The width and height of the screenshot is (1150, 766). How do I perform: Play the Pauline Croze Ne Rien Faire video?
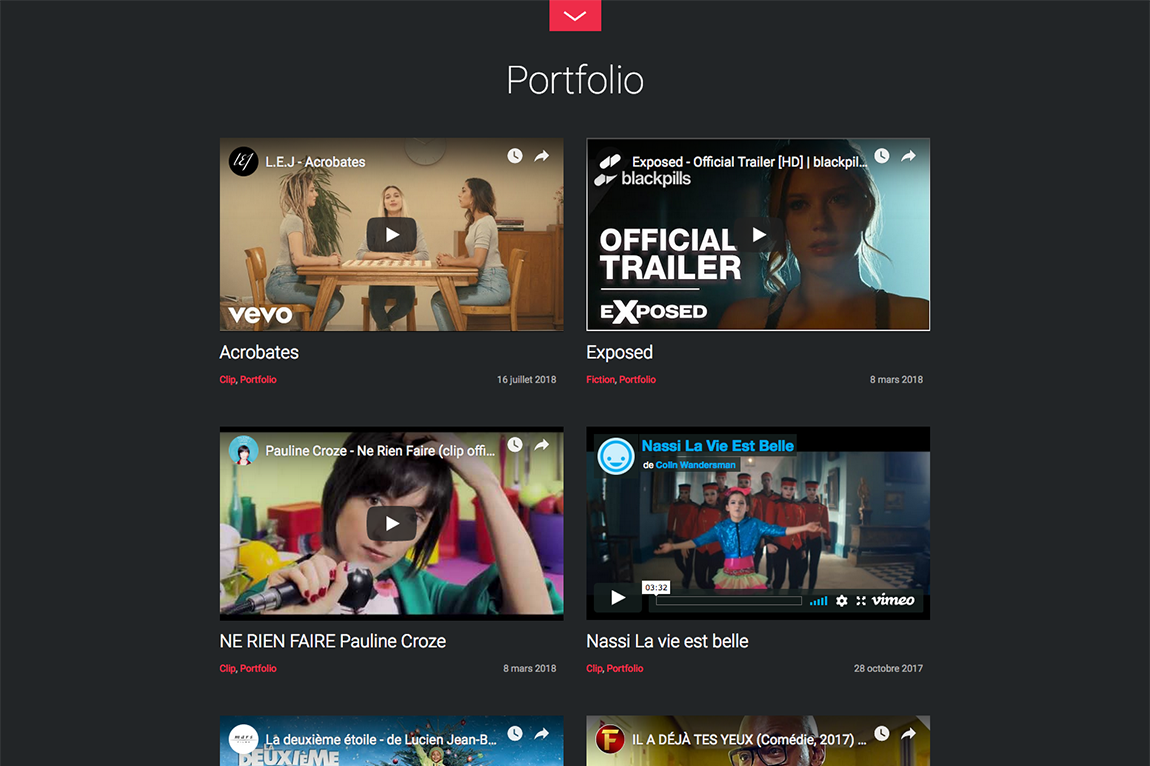391,523
